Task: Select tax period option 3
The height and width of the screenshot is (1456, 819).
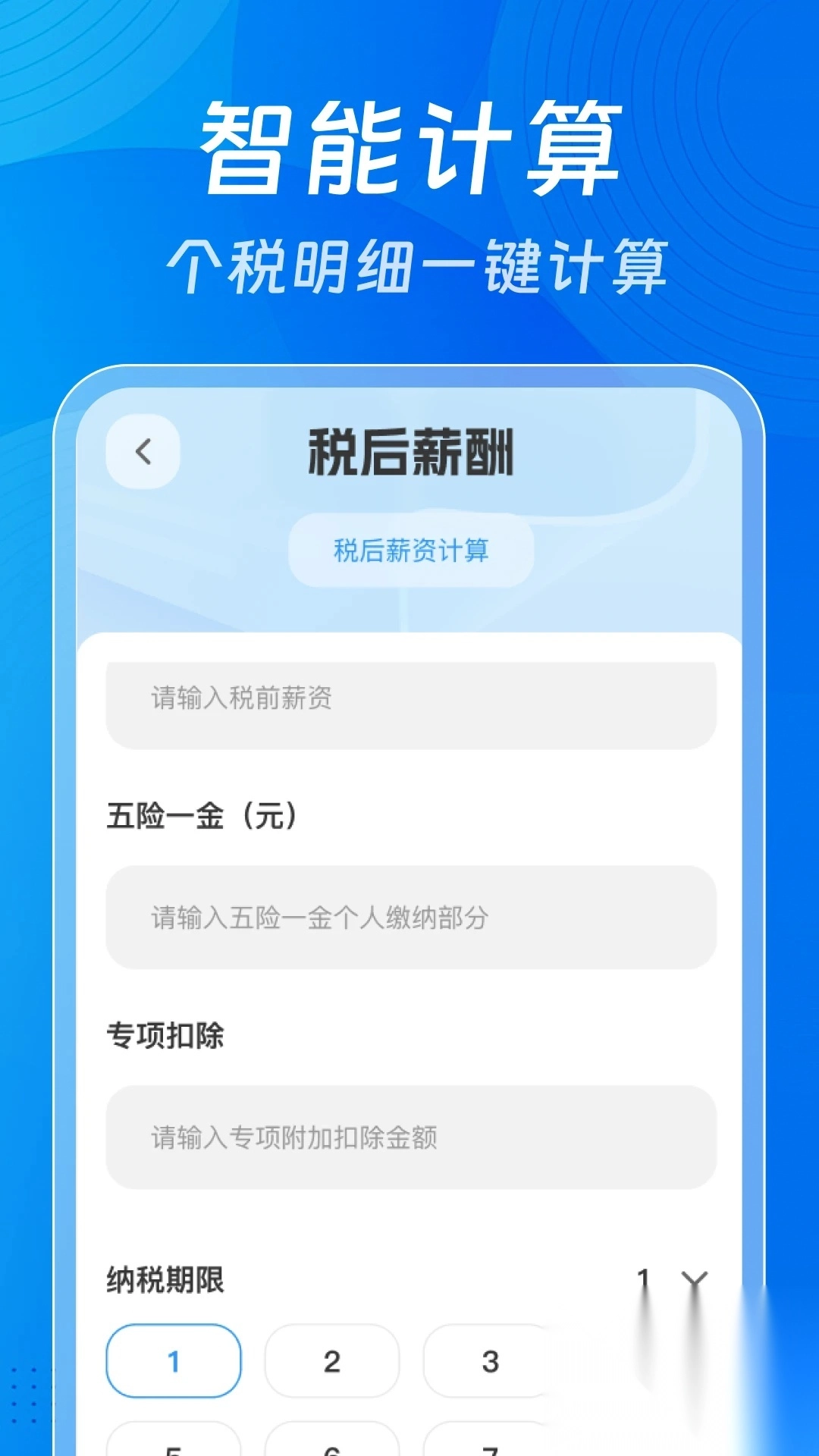Action: pyautogui.click(x=490, y=1361)
